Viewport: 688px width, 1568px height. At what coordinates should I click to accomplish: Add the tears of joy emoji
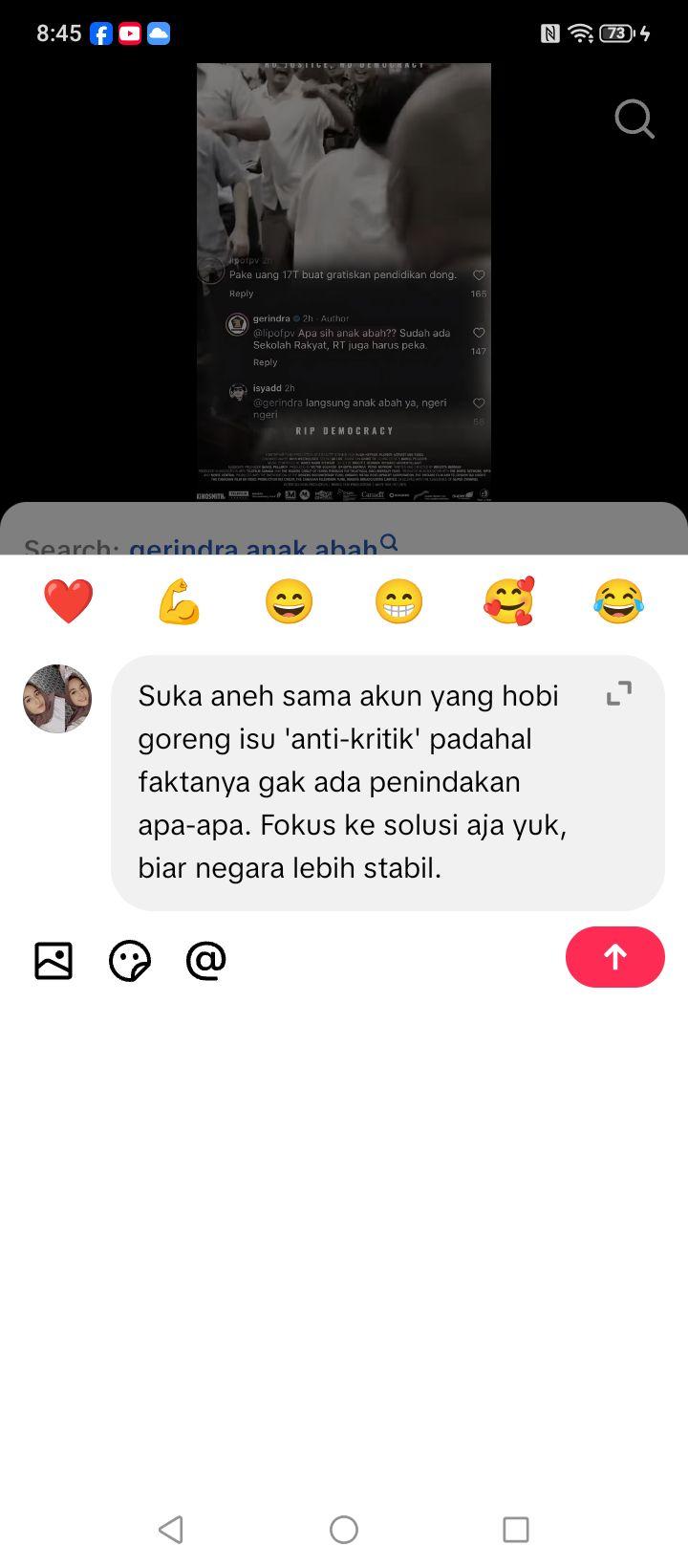click(x=618, y=601)
